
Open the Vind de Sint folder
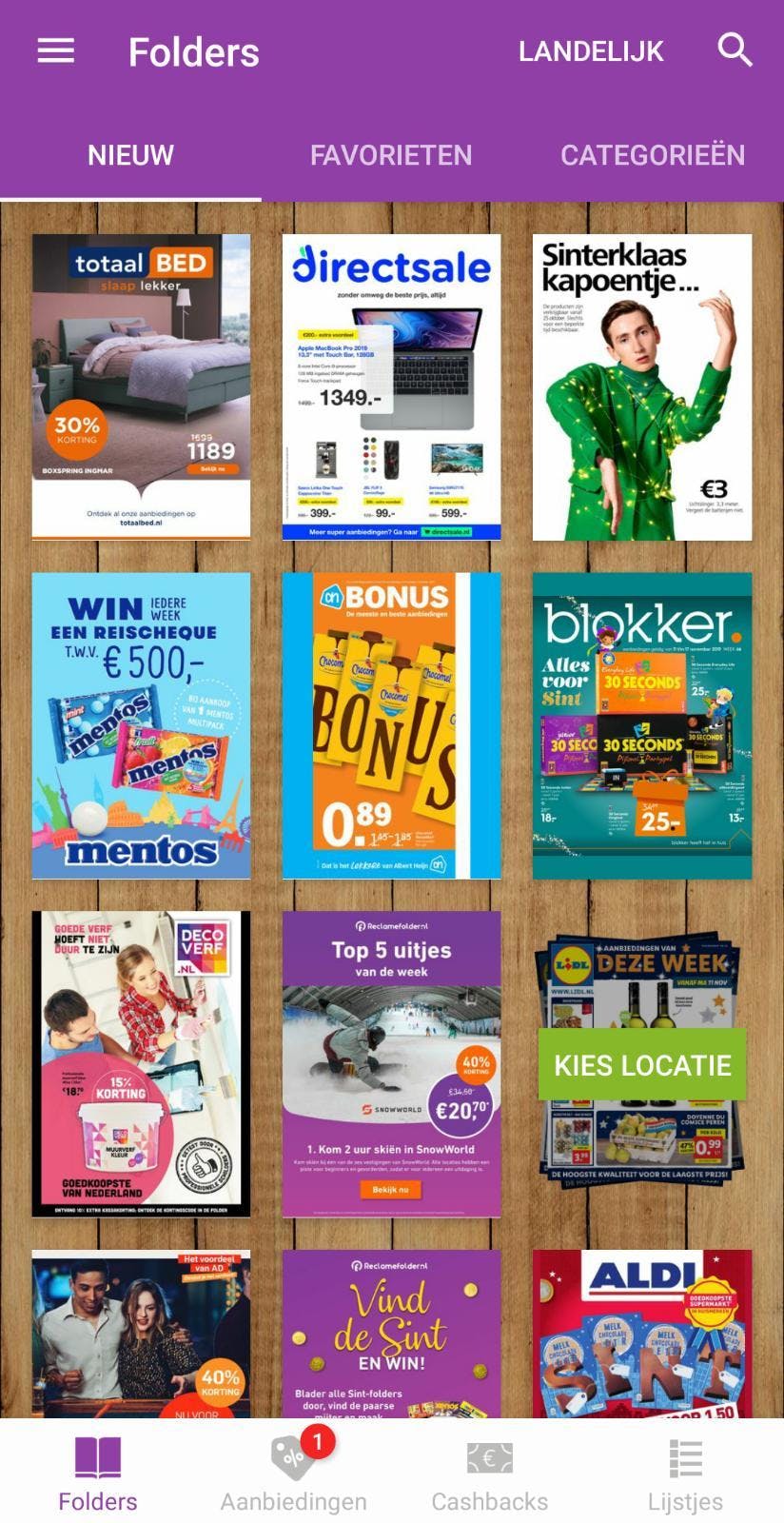click(391, 1333)
